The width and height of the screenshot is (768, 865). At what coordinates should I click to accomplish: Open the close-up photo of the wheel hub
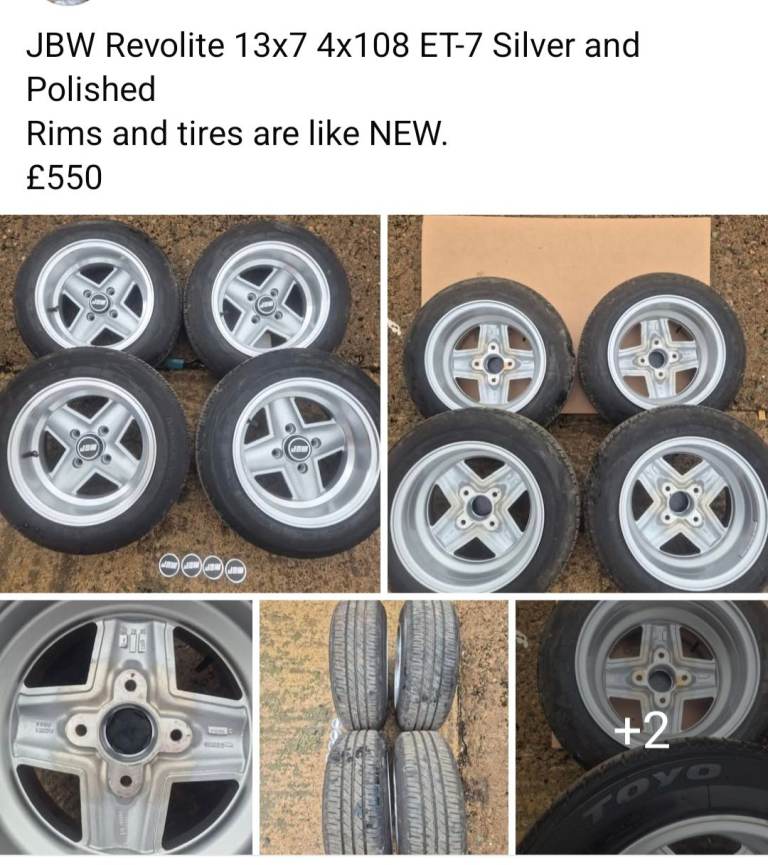pos(126,727)
